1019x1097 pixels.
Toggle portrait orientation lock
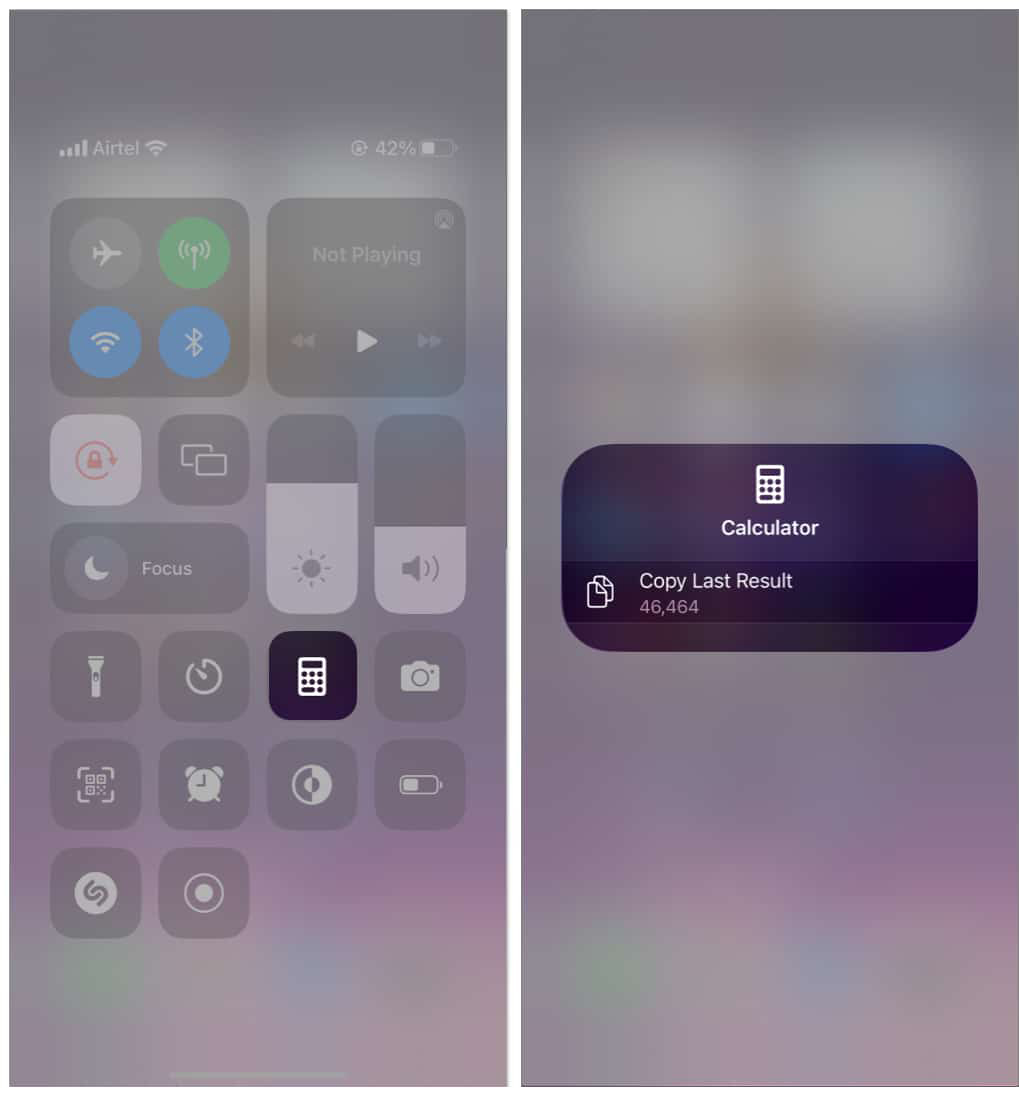point(96,460)
